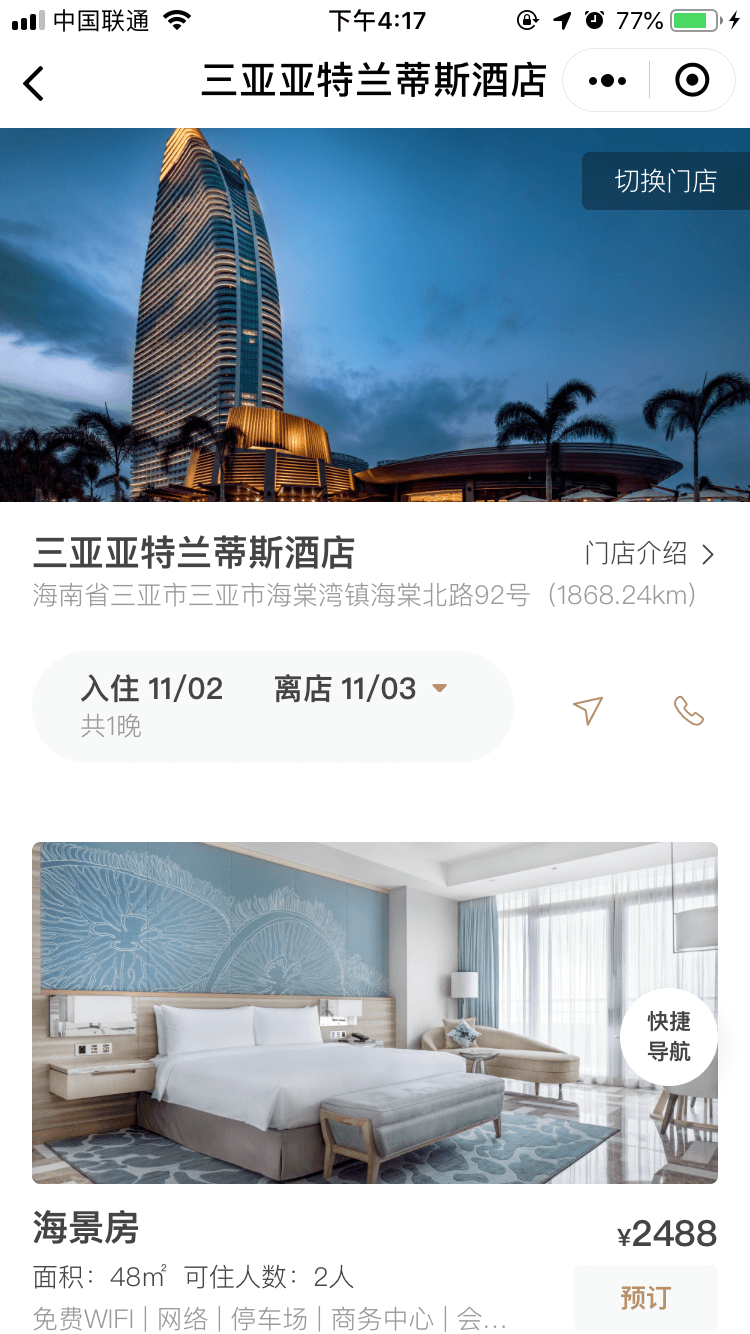Open the mini program three-dot menu
Screen dimensions: 750x1334
[607, 81]
